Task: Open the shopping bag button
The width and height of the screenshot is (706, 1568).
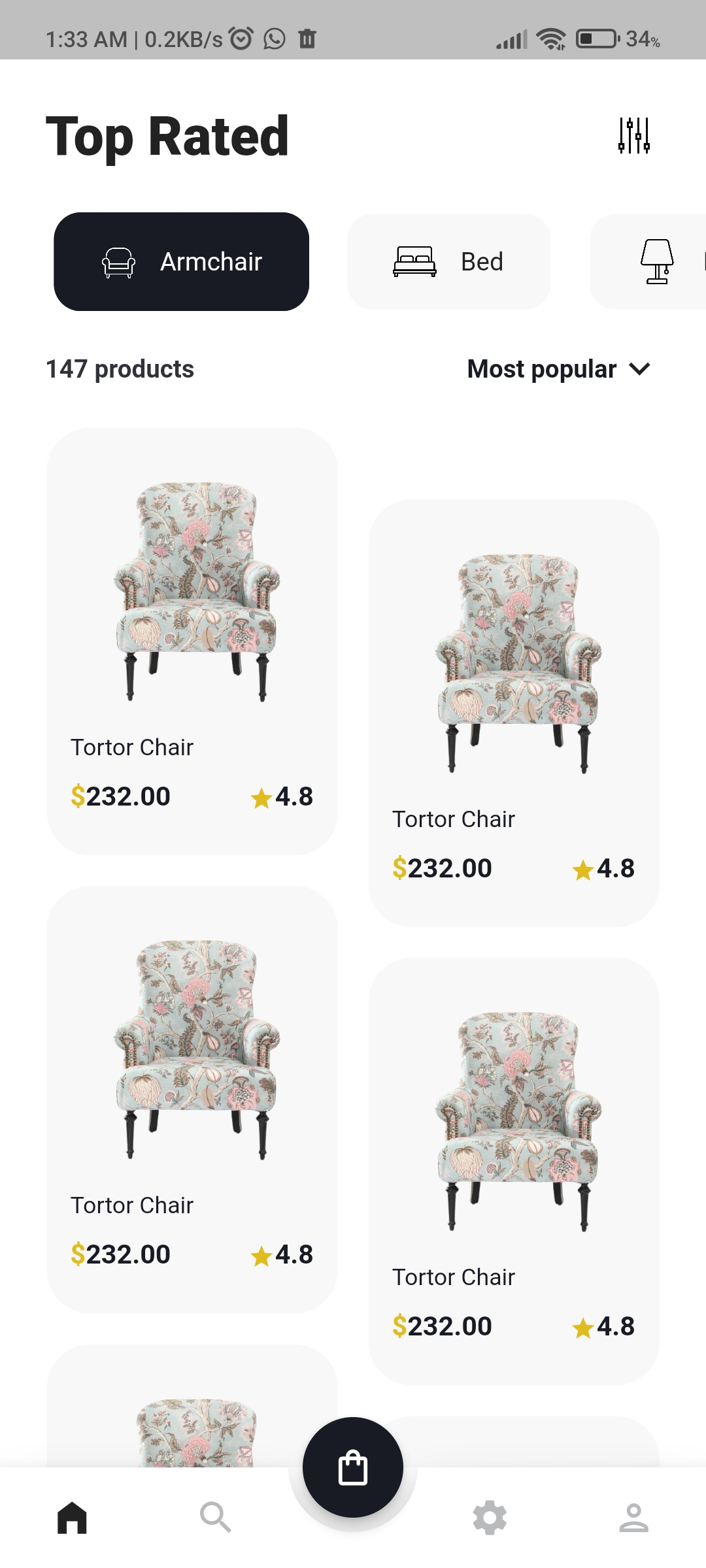Action: (353, 1467)
